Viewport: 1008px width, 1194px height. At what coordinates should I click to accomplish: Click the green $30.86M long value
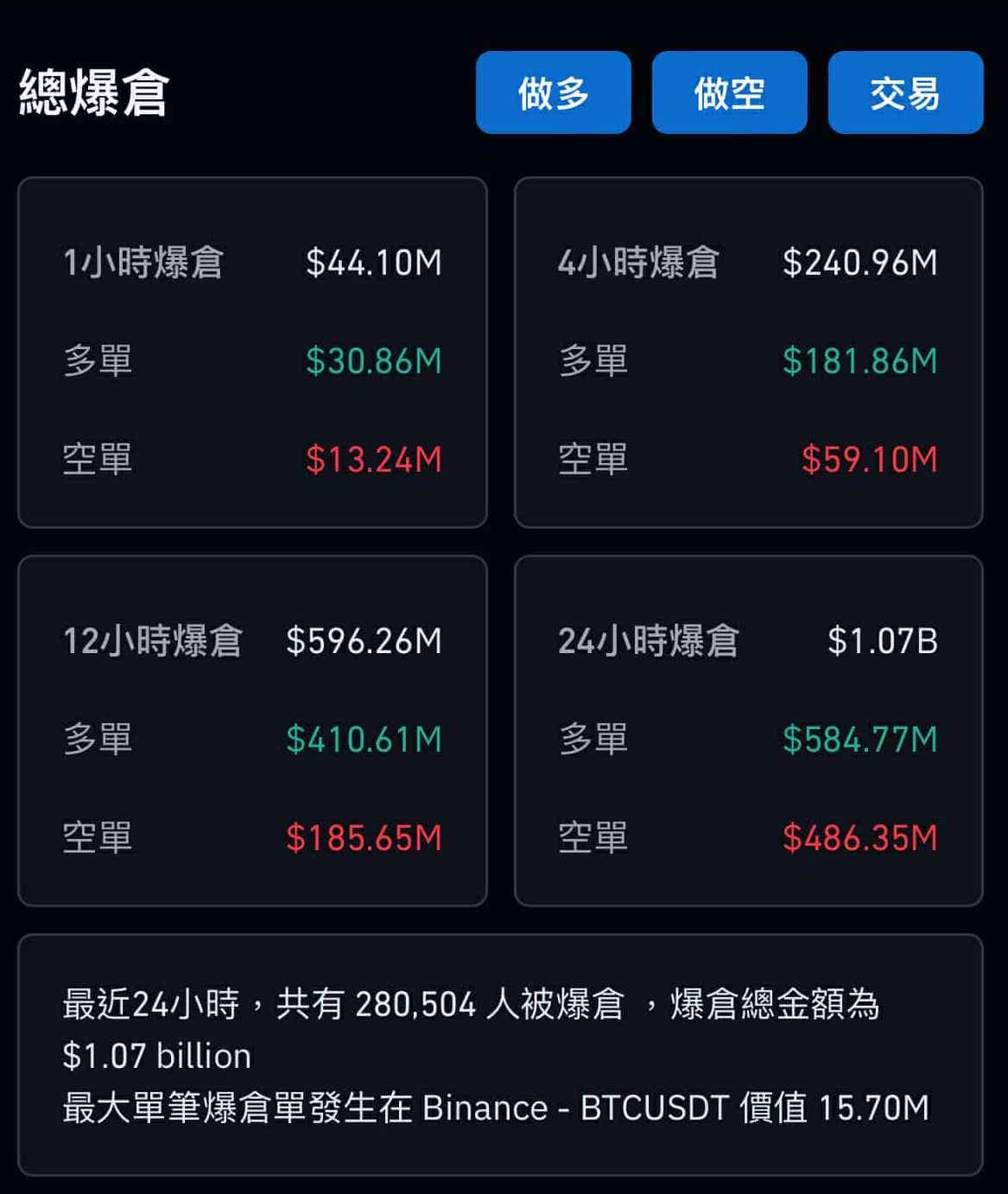(373, 360)
